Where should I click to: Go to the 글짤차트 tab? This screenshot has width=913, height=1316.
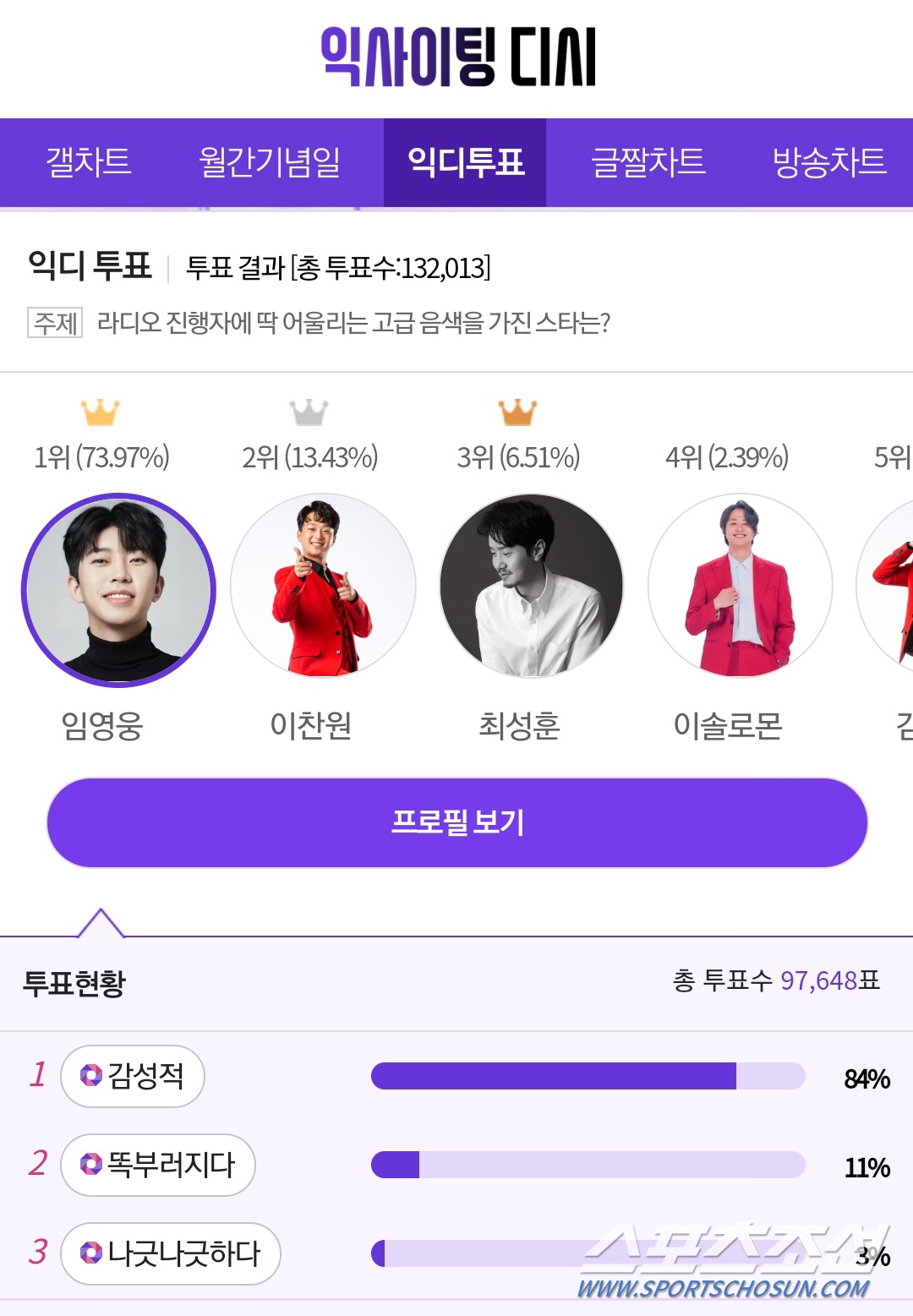(x=648, y=161)
